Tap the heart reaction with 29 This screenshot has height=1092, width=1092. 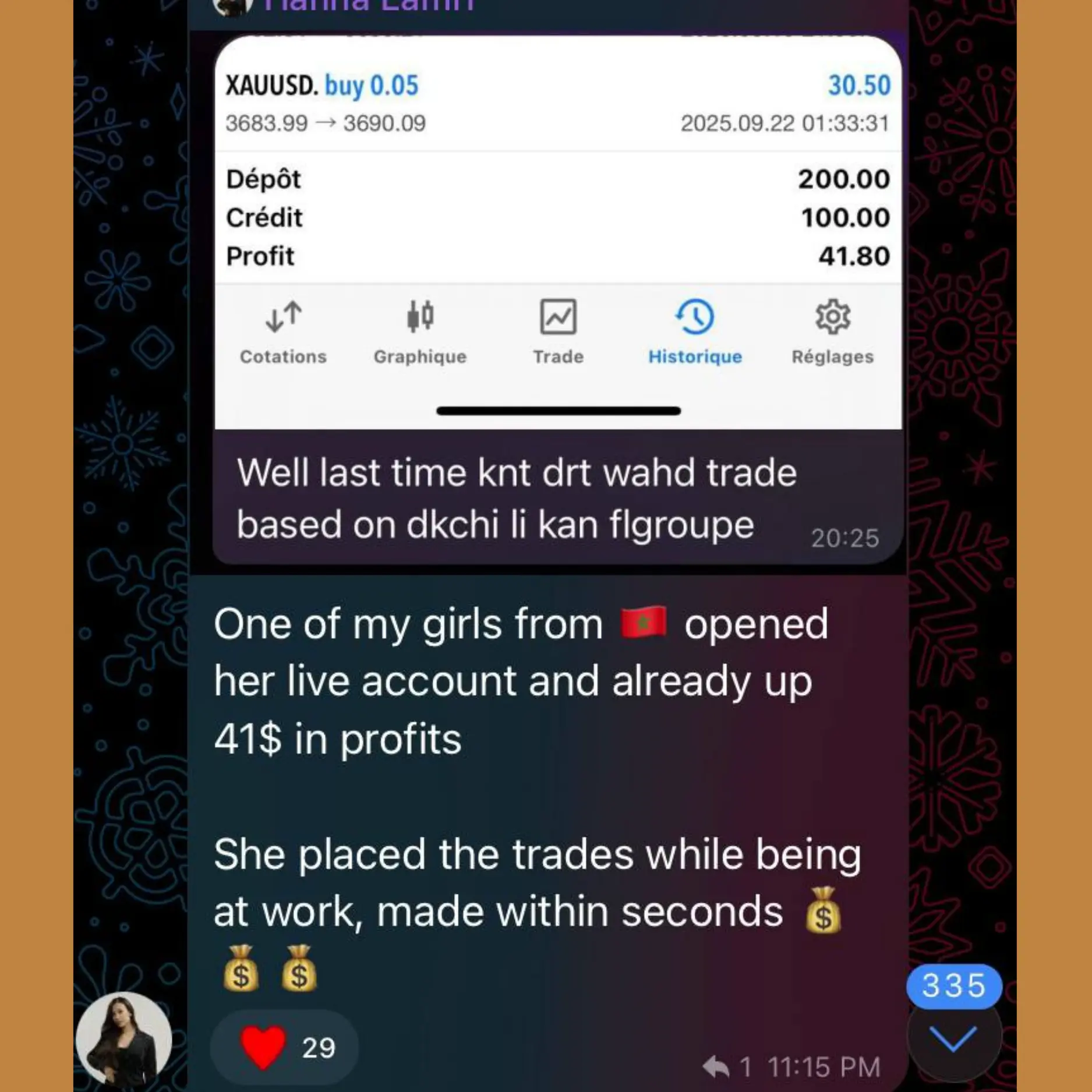click(x=284, y=1048)
